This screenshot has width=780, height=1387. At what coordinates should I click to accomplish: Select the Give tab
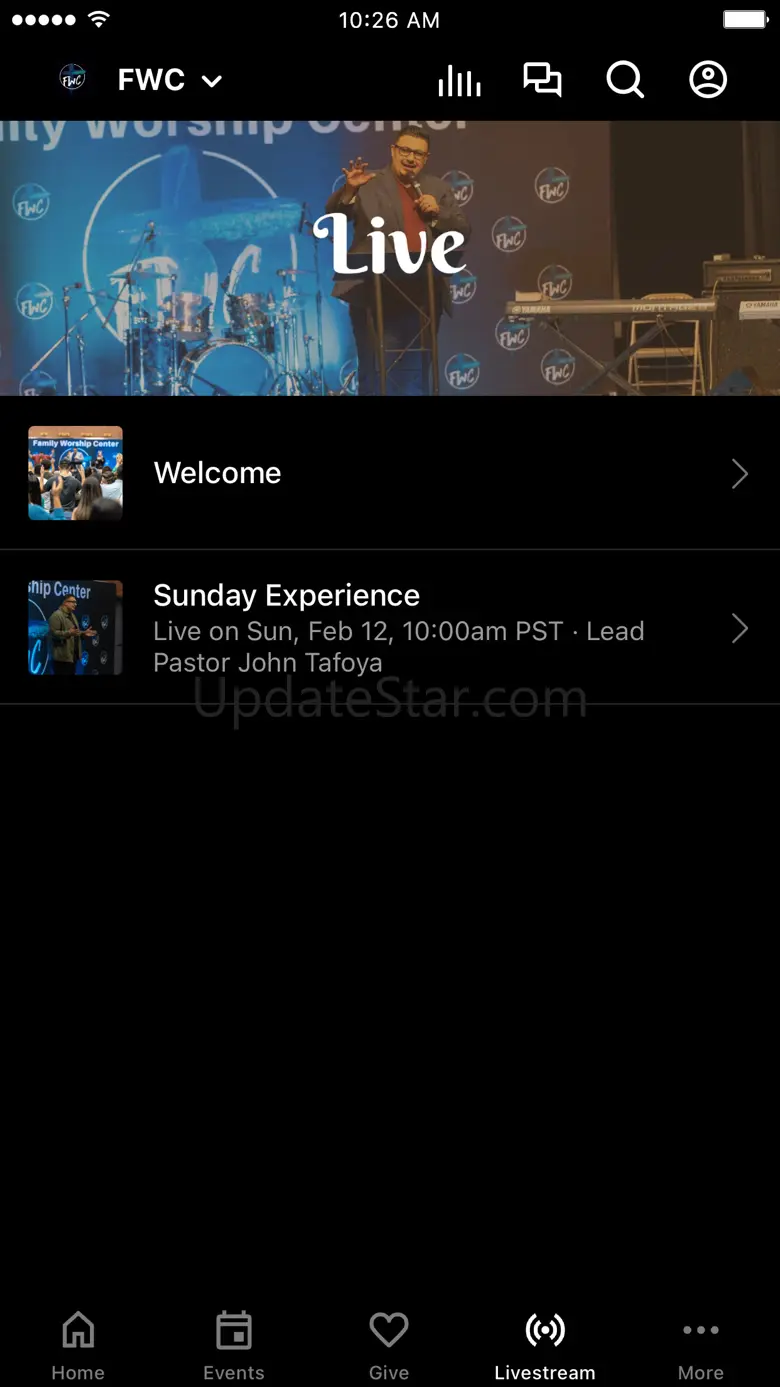389,1345
